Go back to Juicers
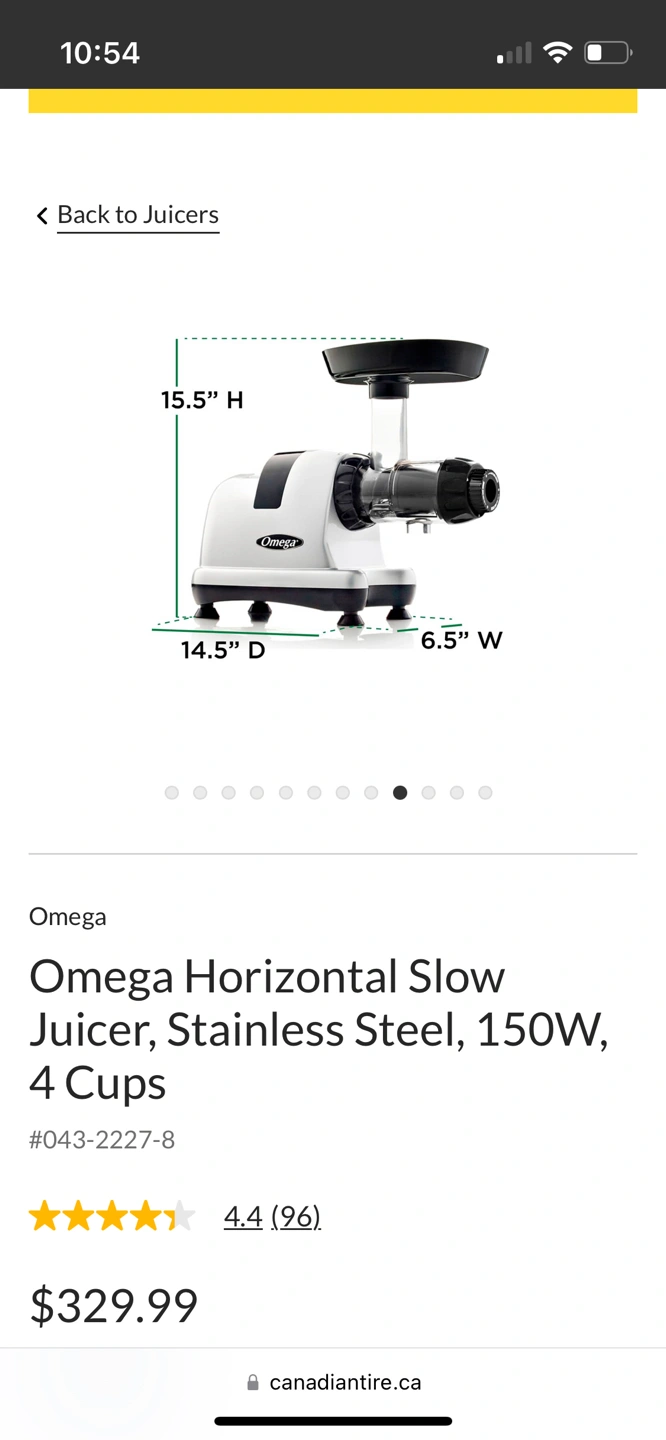666x1440 pixels. point(137,215)
